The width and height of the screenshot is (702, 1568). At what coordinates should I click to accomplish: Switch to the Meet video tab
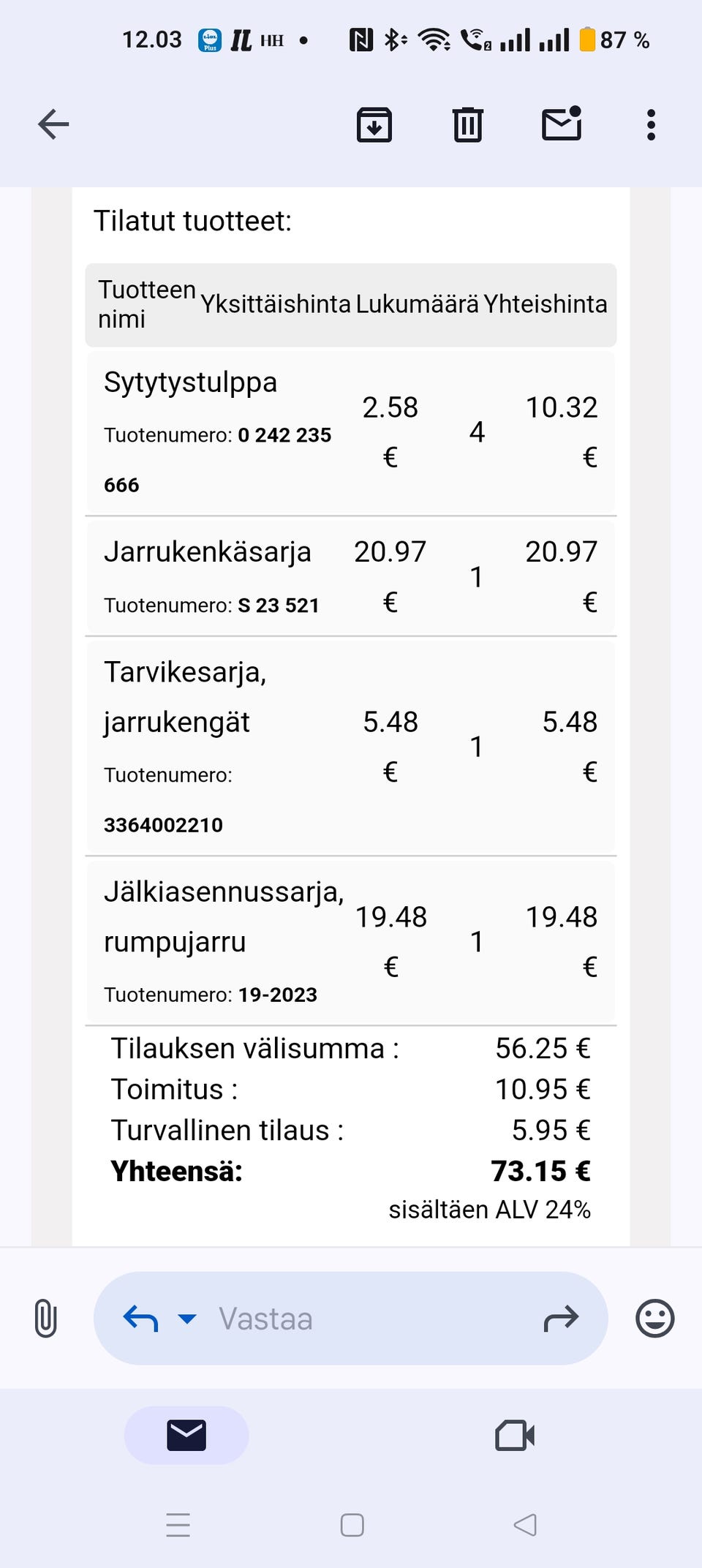click(x=515, y=1435)
